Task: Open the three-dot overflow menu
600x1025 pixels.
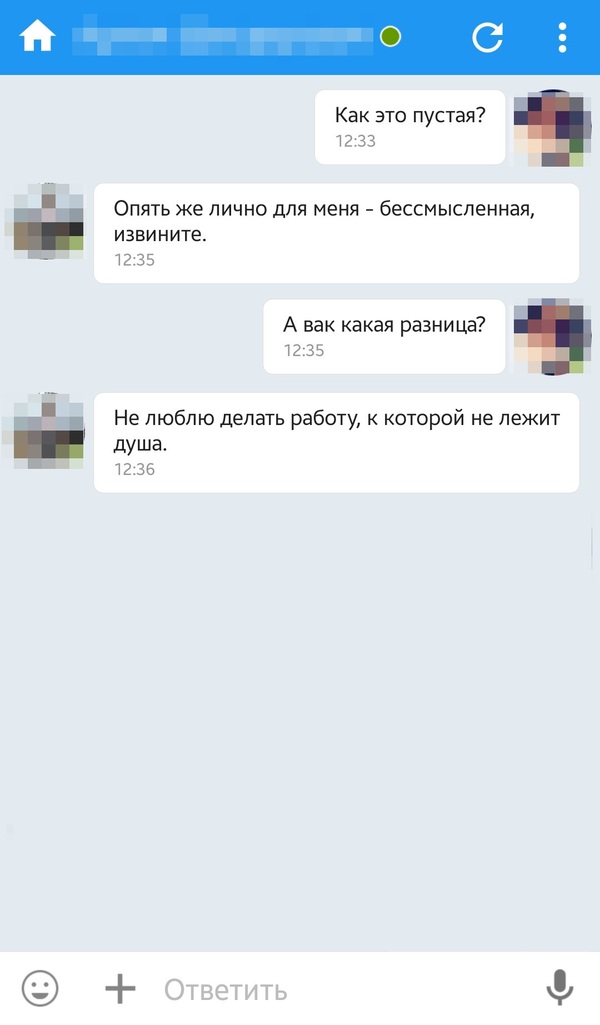Action: click(562, 38)
